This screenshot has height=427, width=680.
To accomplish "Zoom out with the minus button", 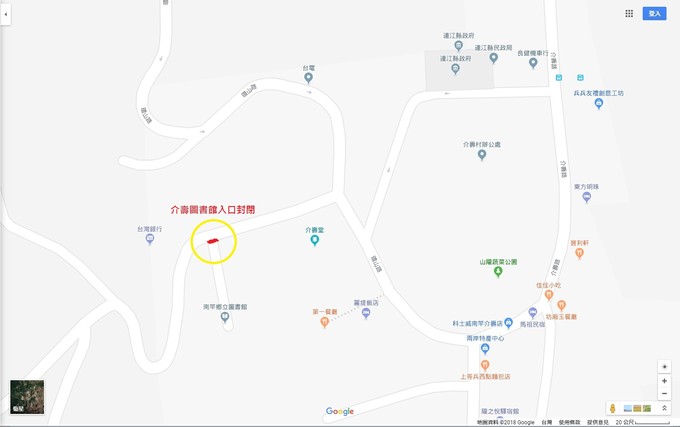I will [x=664, y=393].
